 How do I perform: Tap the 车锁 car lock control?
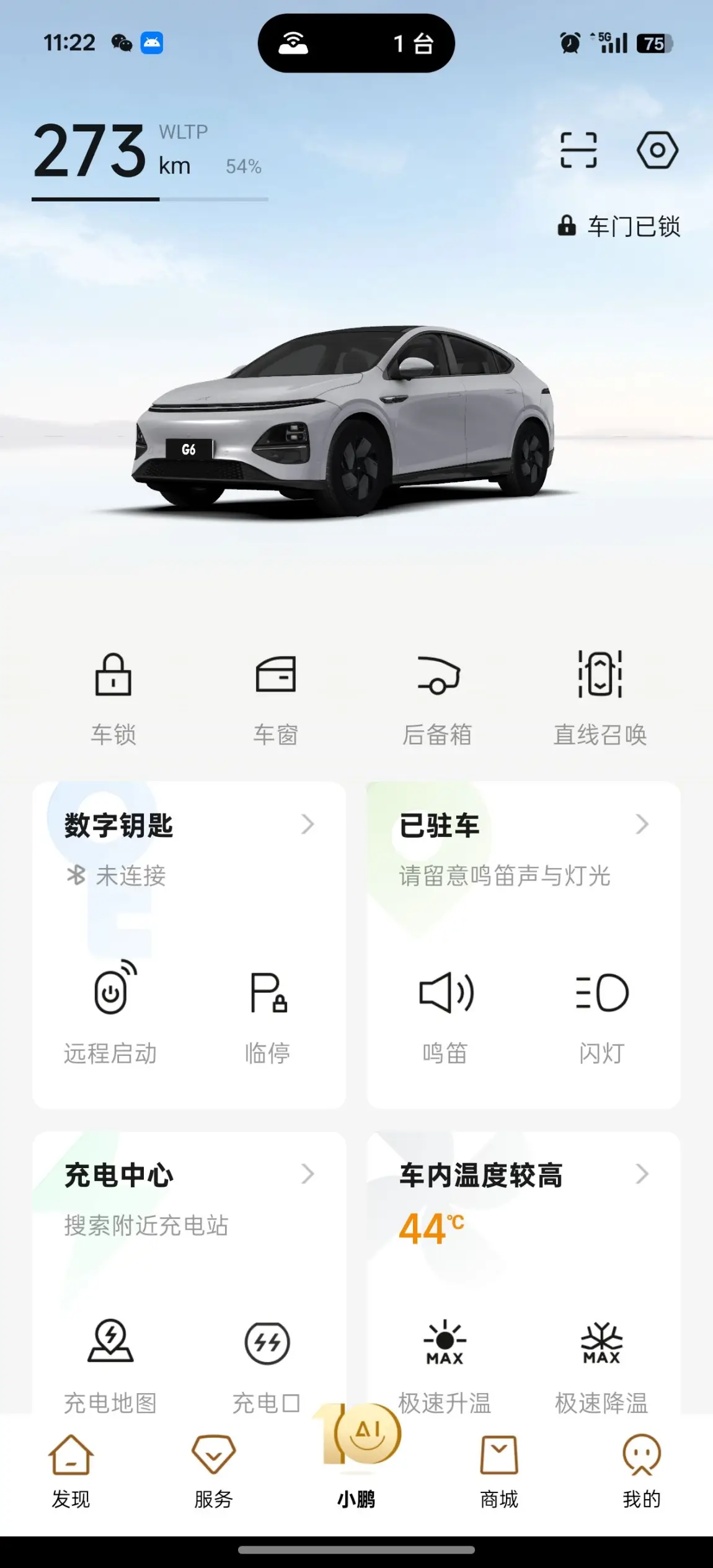point(113,697)
